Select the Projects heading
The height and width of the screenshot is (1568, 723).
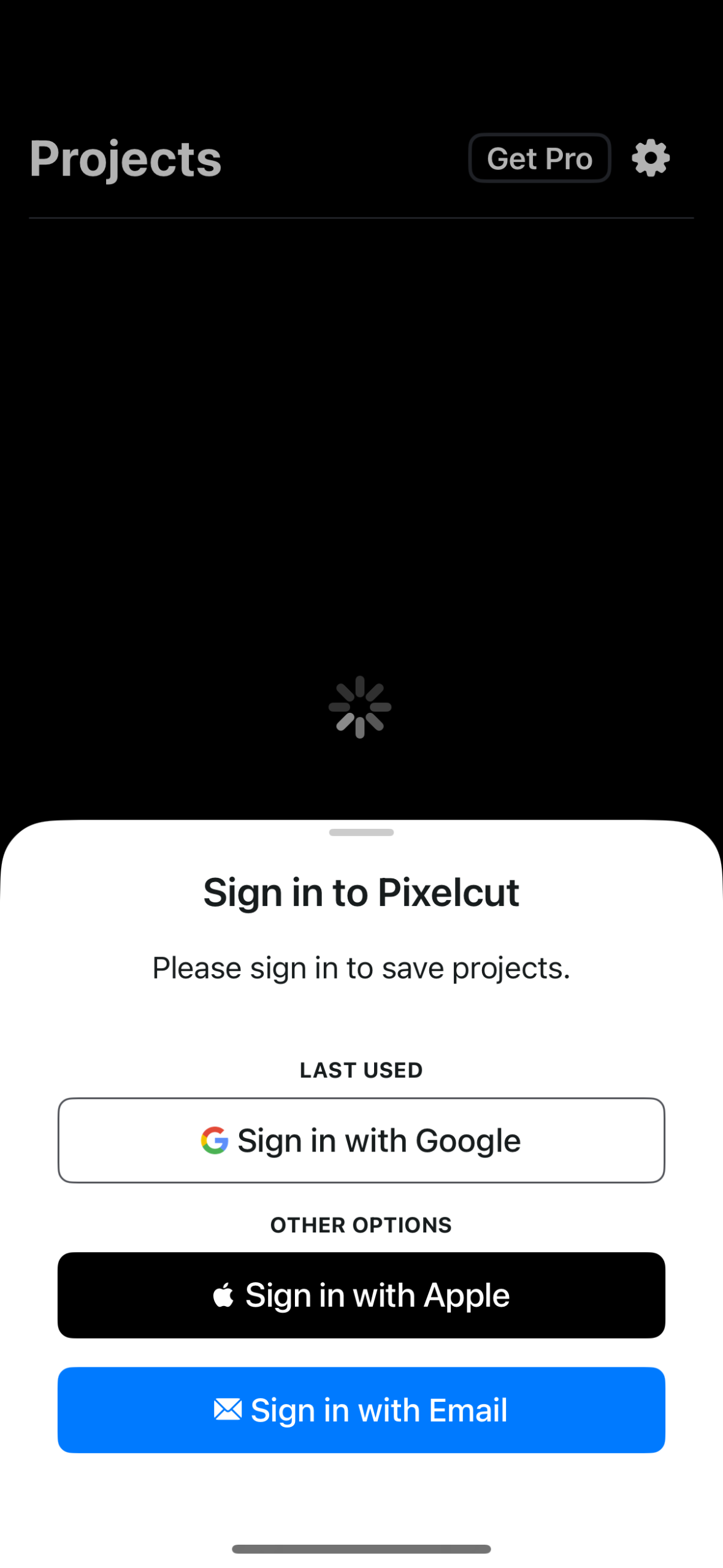coord(125,158)
